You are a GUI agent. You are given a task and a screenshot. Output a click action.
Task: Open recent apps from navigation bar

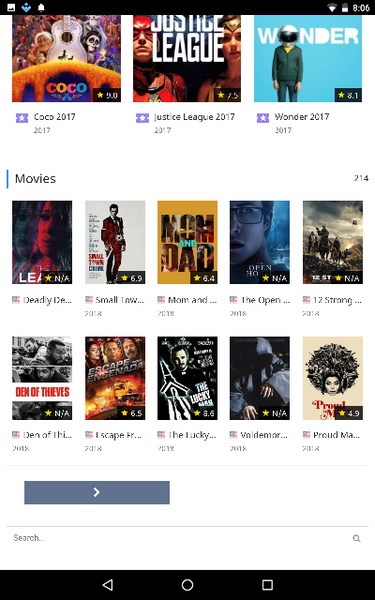click(267, 585)
